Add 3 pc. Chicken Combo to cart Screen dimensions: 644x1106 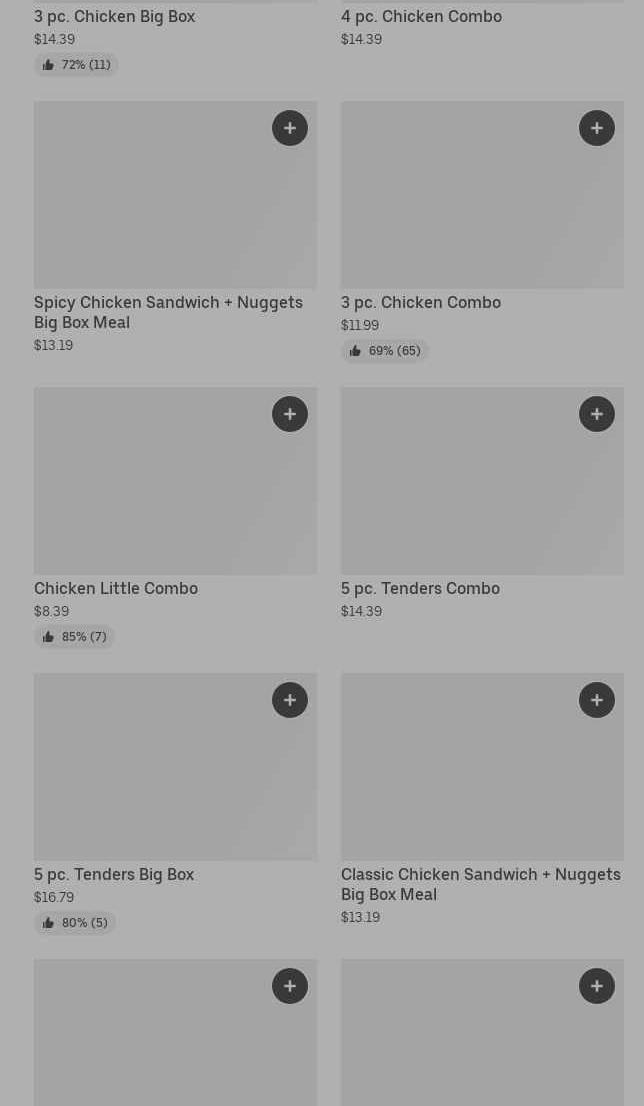pos(597,128)
